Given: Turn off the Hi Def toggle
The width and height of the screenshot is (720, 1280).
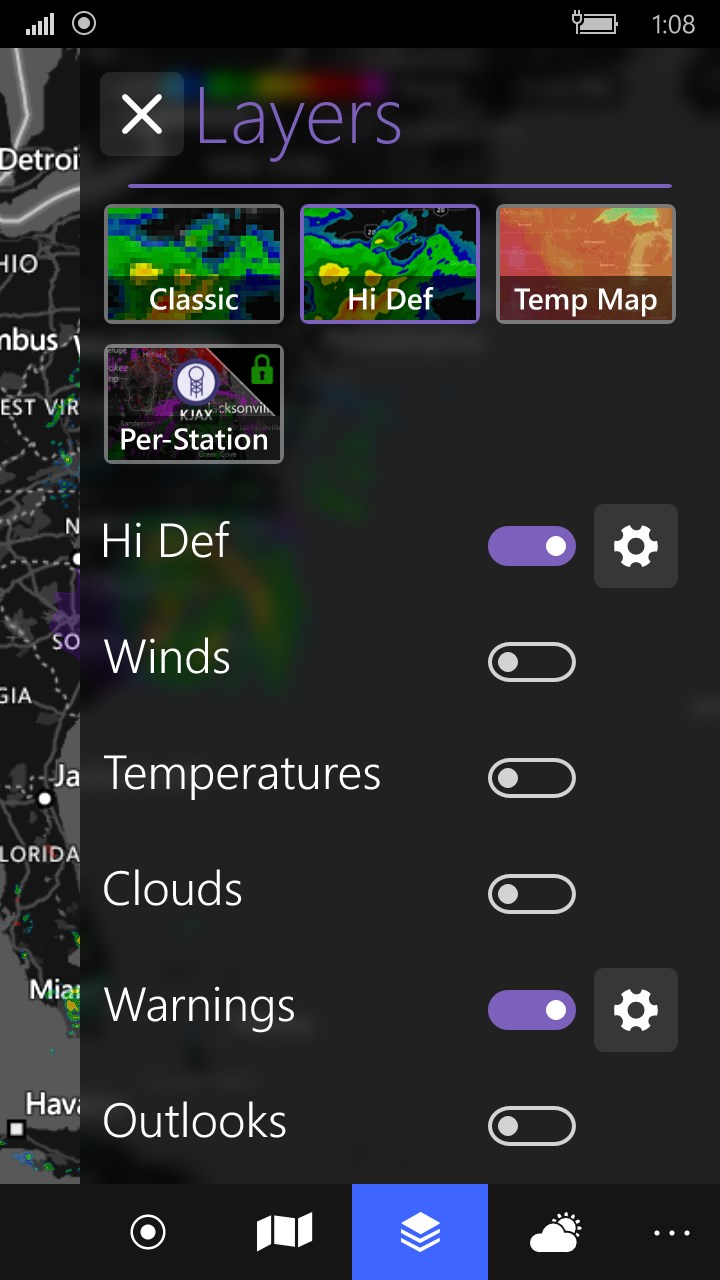Looking at the screenshot, I should (x=531, y=546).
